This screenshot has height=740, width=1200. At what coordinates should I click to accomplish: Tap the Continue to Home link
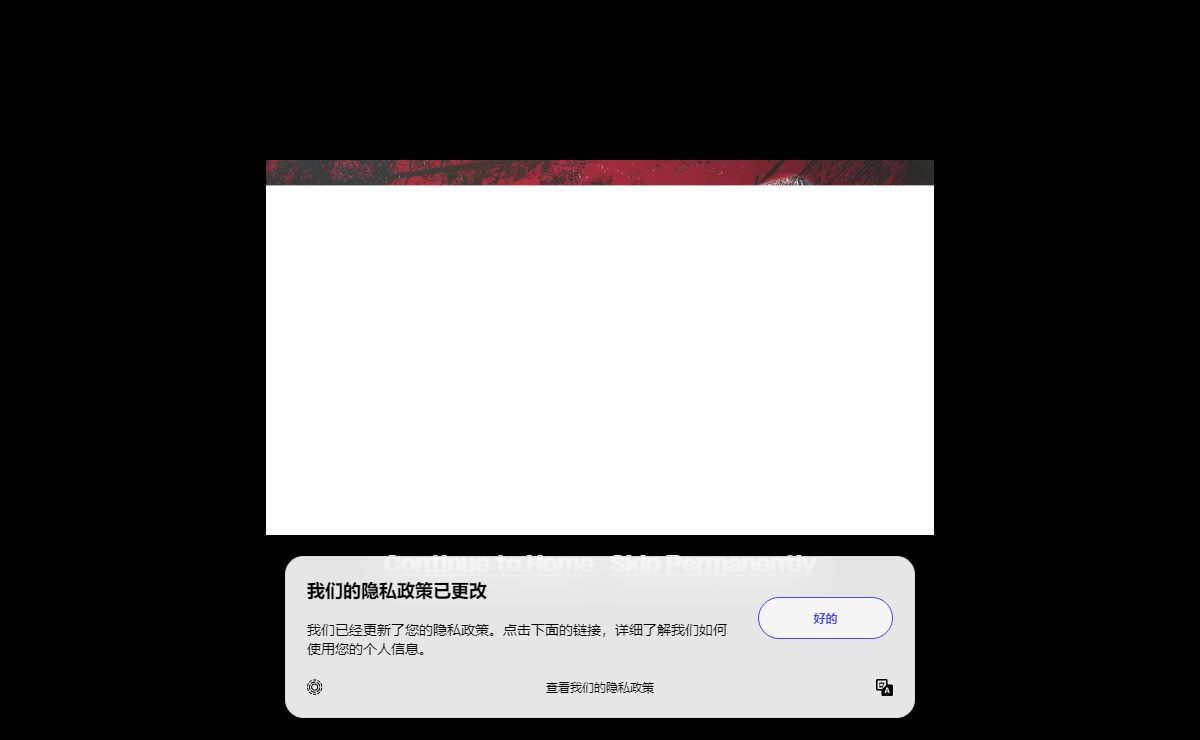(488, 563)
